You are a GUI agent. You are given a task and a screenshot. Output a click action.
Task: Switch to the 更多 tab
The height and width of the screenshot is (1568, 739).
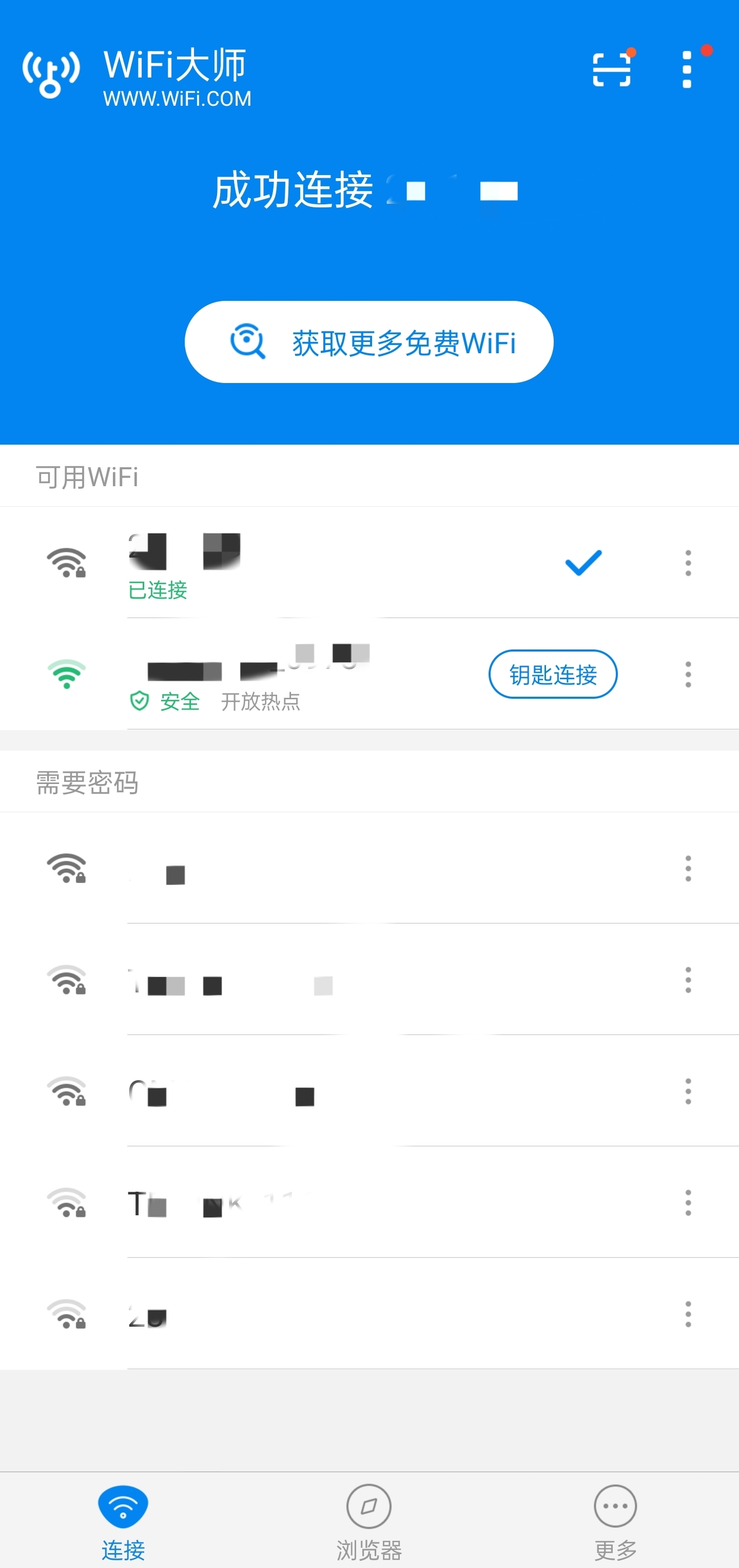click(615, 1520)
